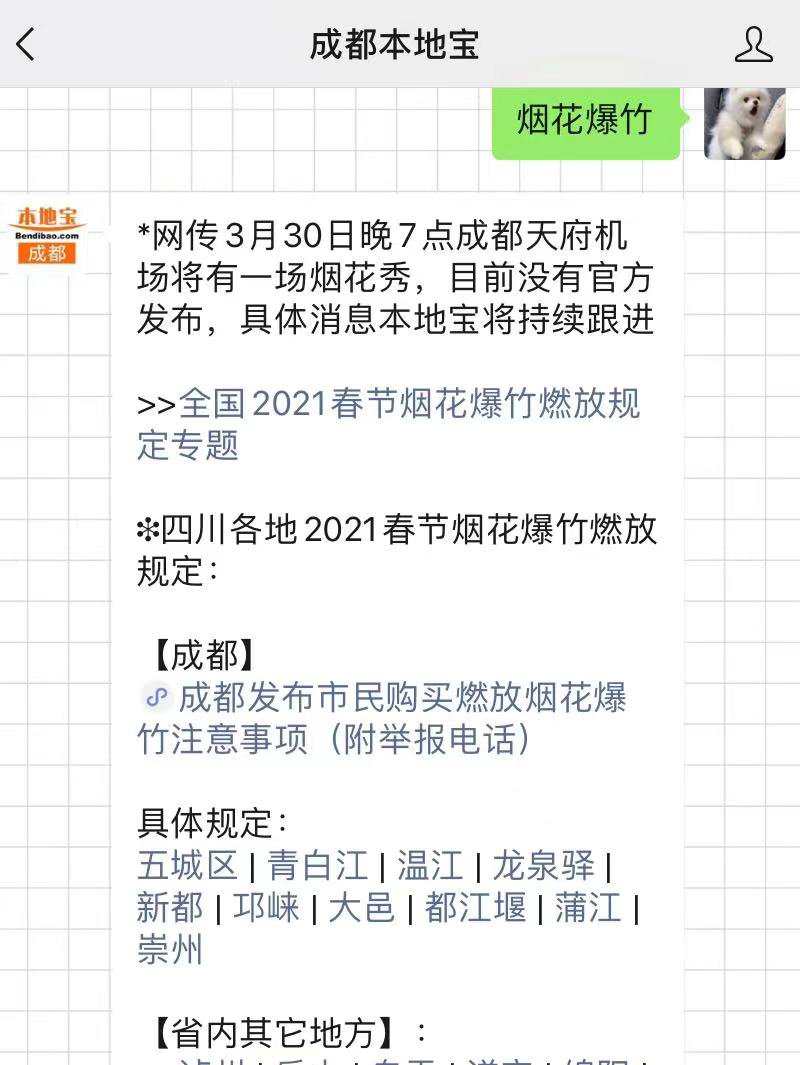Screen dimensions: 800x1065
Task: Open my dog profile avatar
Action: click(x=744, y=124)
